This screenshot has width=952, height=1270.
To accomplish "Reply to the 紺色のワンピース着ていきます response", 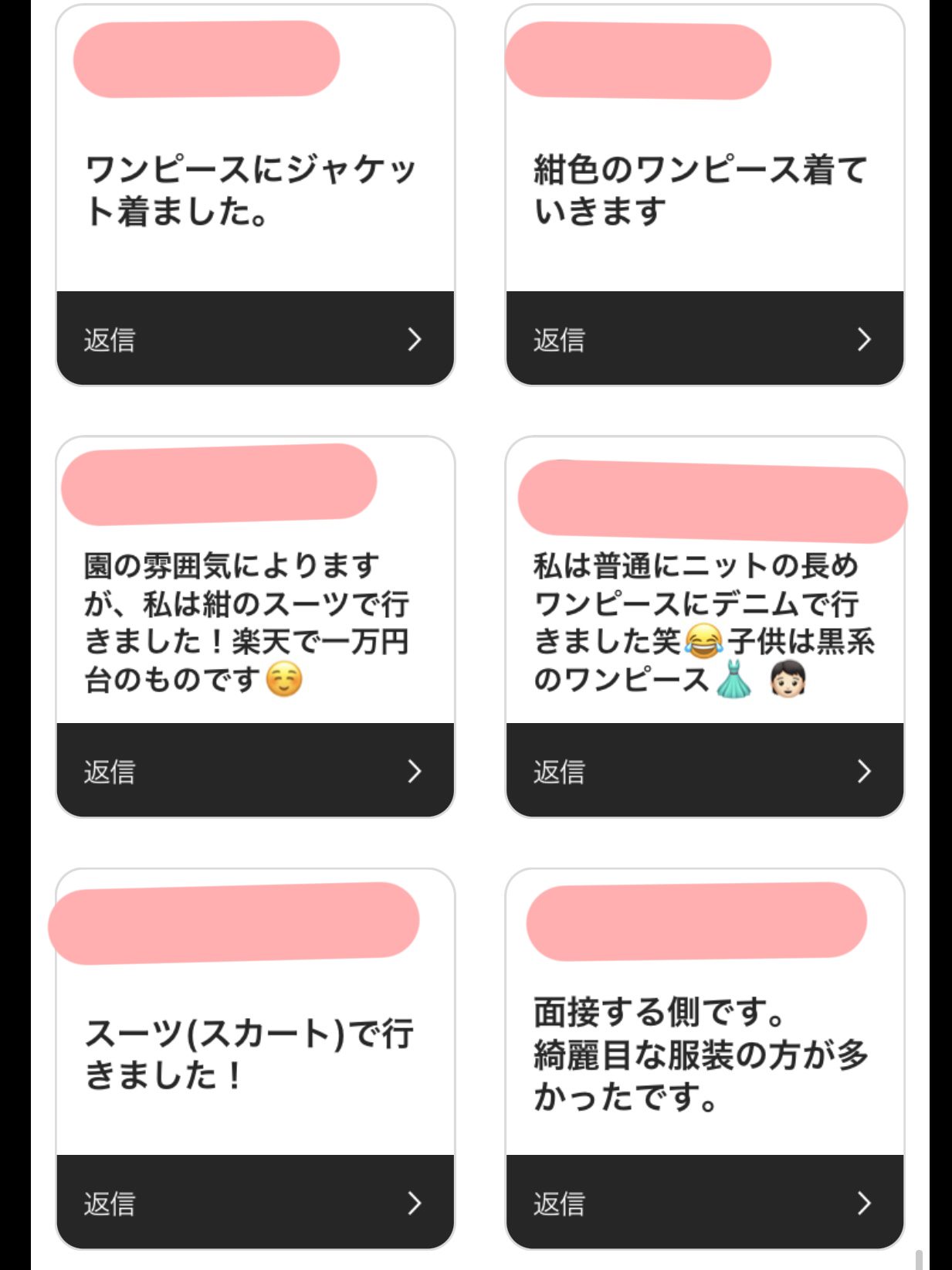I will pos(704,338).
